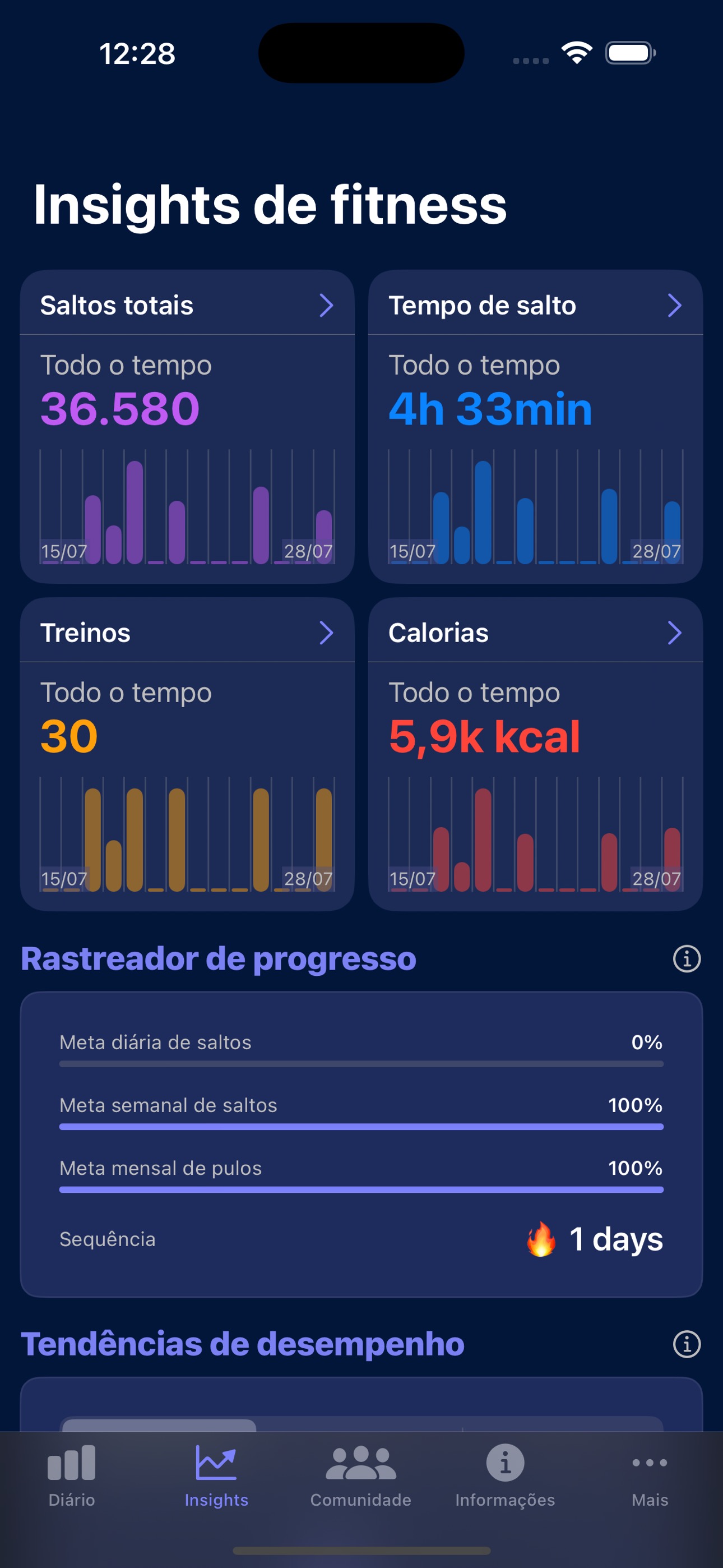Open the Informações tab
Screen dimensions: 723x1568
point(505,1475)
